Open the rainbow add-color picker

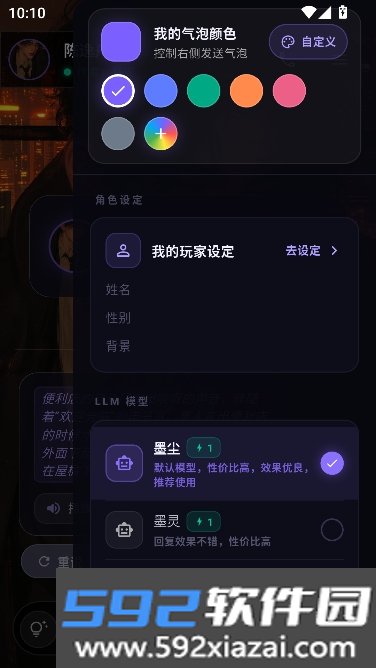coord(161,134)
